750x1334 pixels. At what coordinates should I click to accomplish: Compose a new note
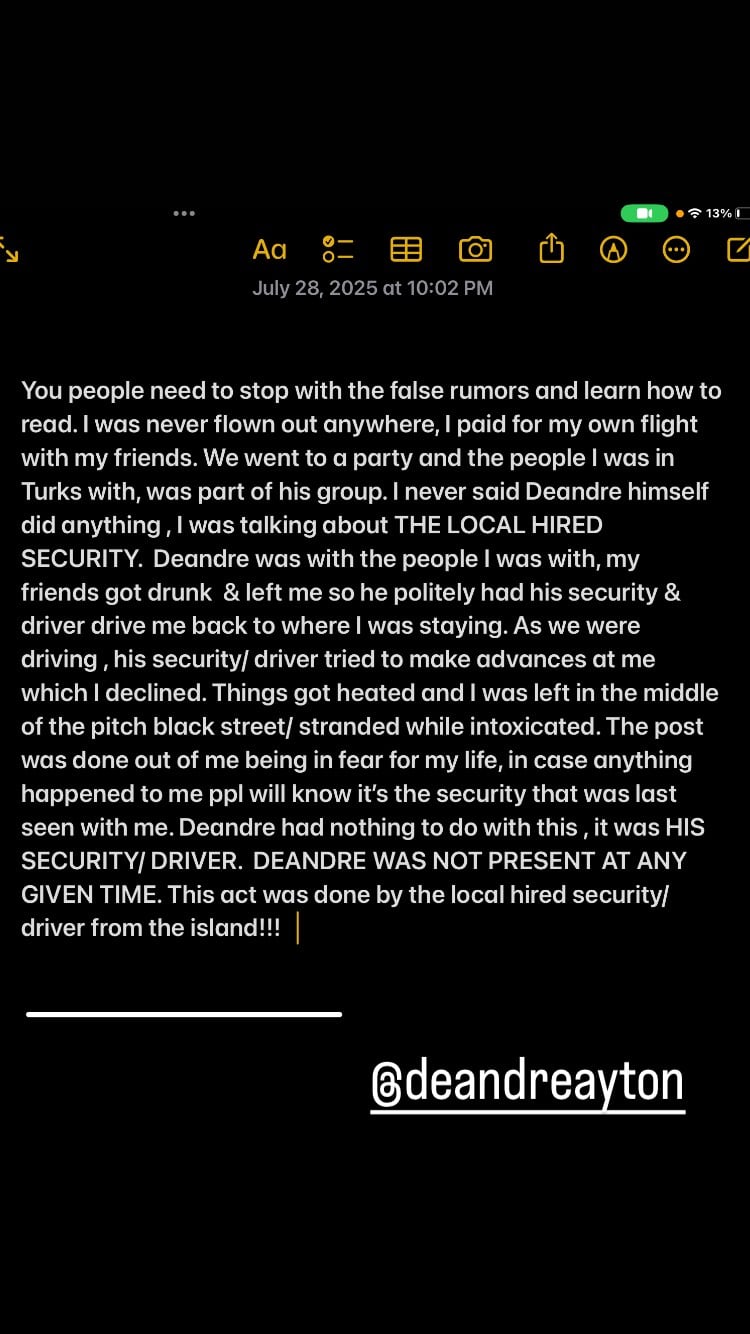point(737,249)
